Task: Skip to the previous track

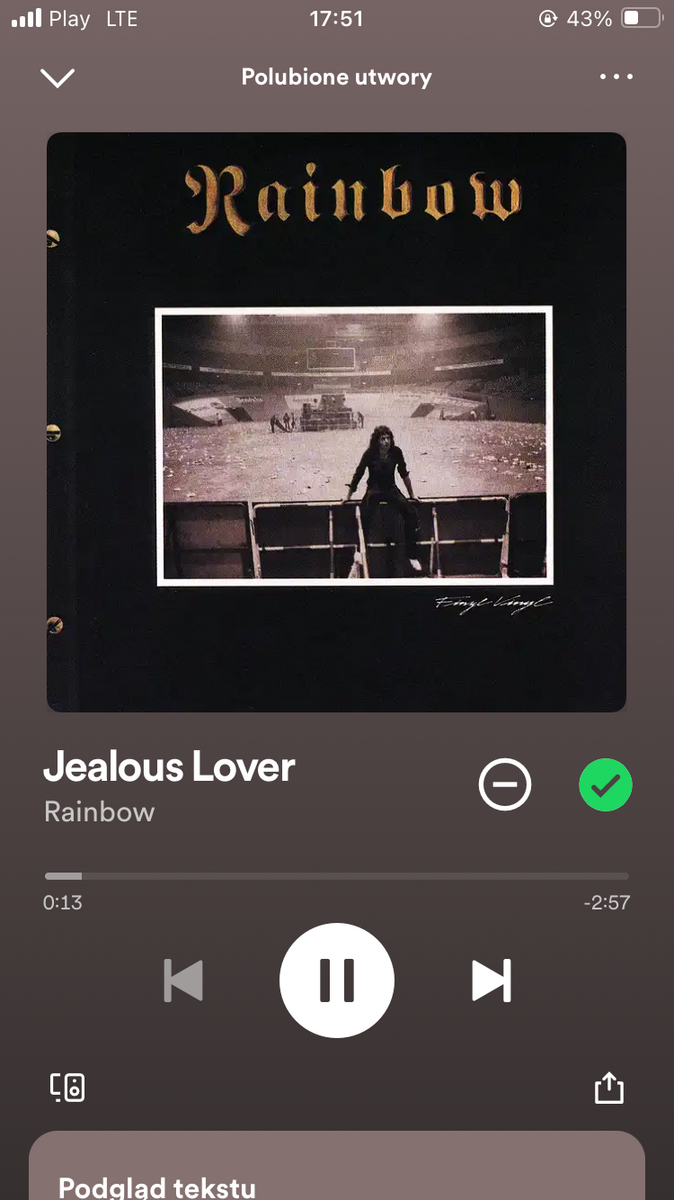Action: pyautogui.click(x=183, y=980)
